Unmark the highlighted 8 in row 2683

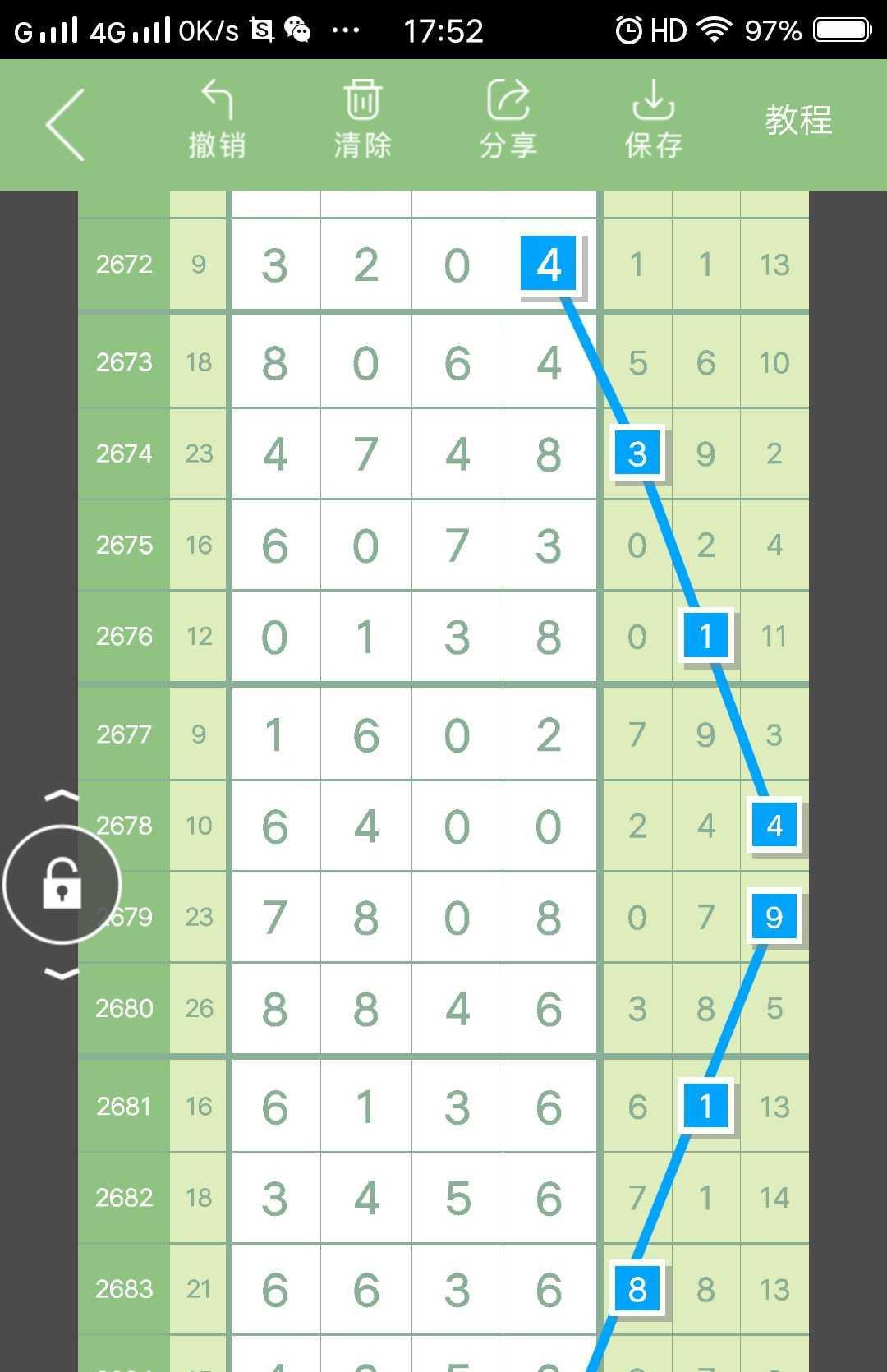coord(637,1289)
